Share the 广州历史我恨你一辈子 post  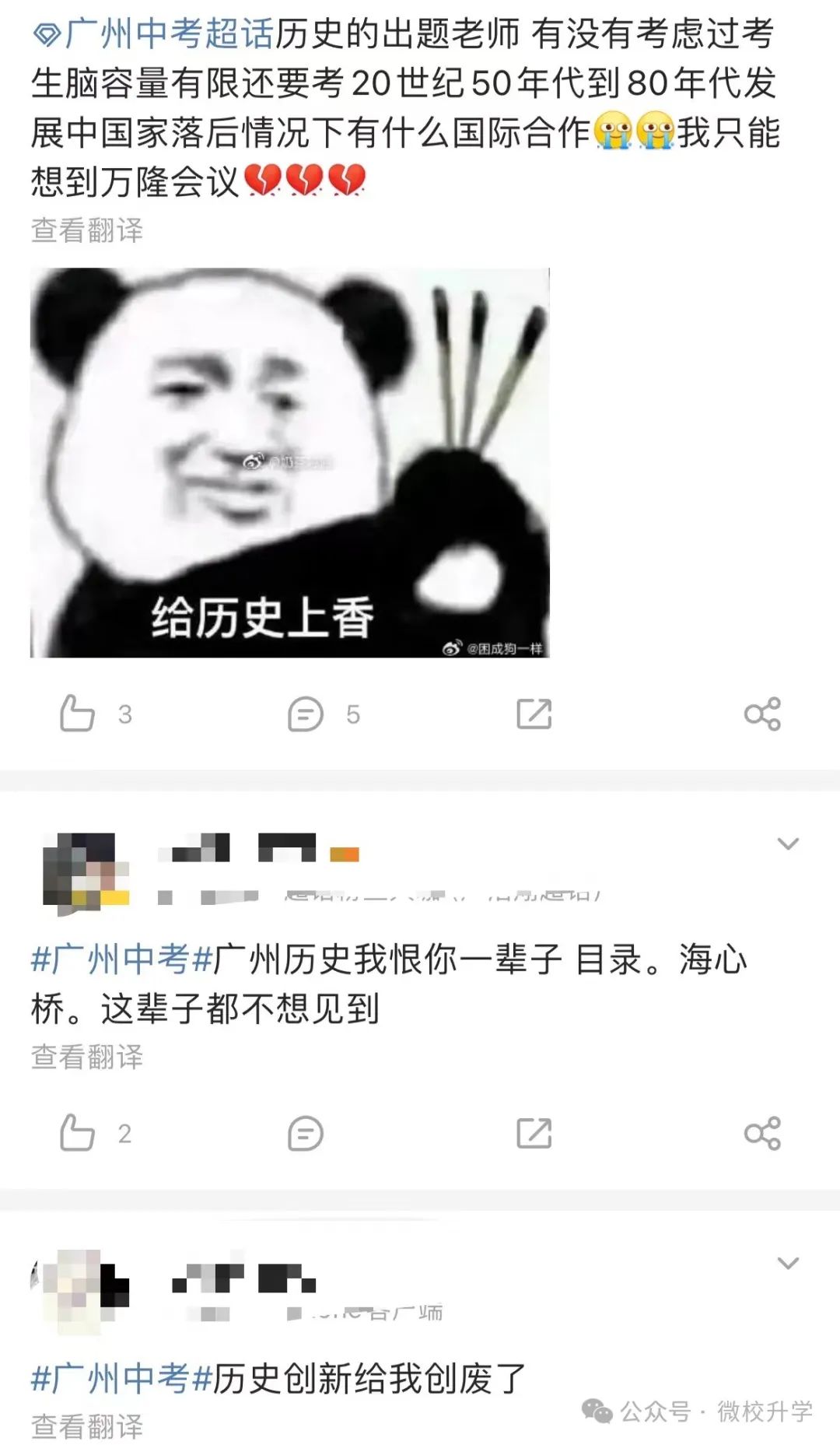[762, 1133]
